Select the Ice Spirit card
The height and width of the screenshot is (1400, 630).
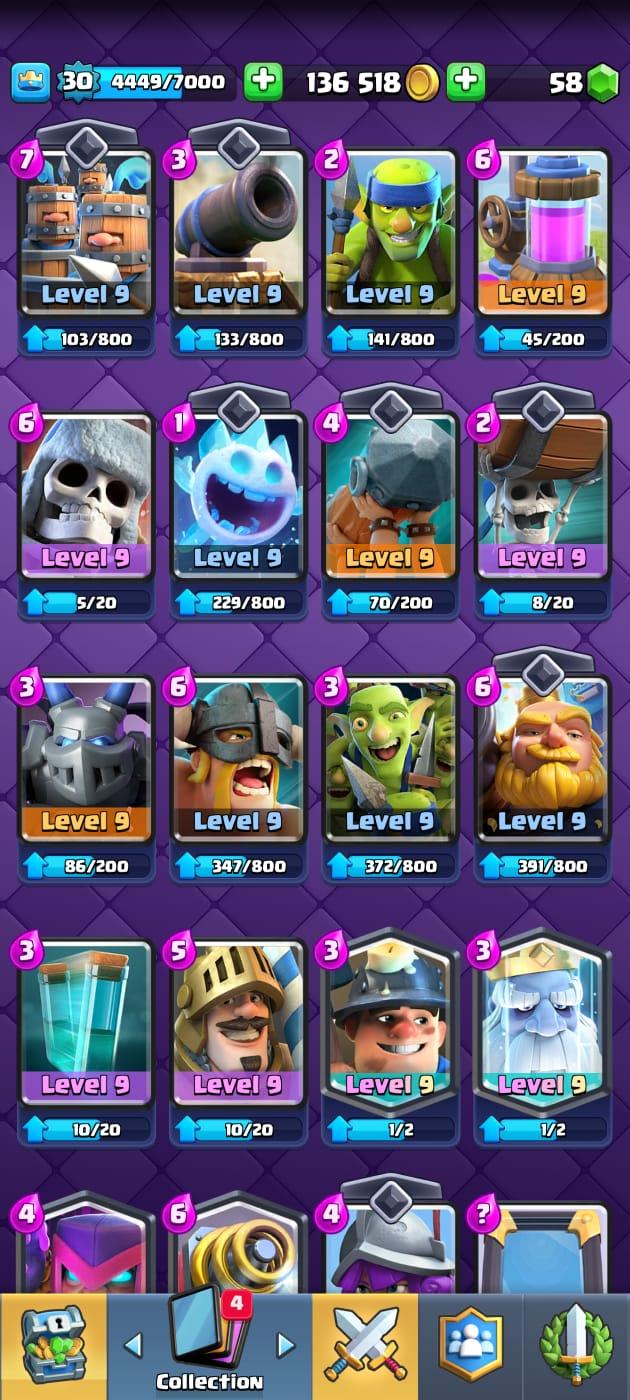pyautogui.click(x=239, y=500)
